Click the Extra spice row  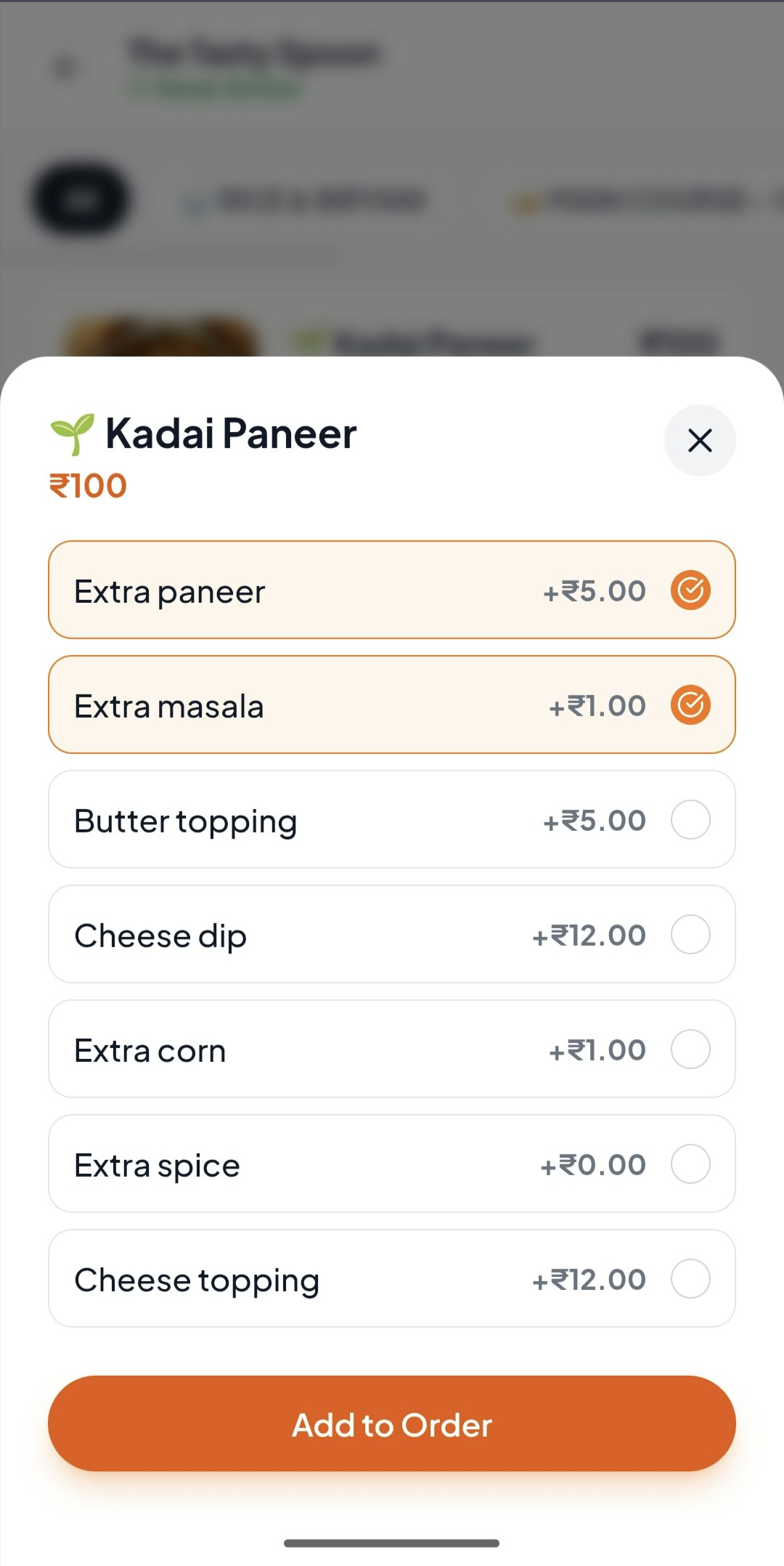coord(392,1164)
